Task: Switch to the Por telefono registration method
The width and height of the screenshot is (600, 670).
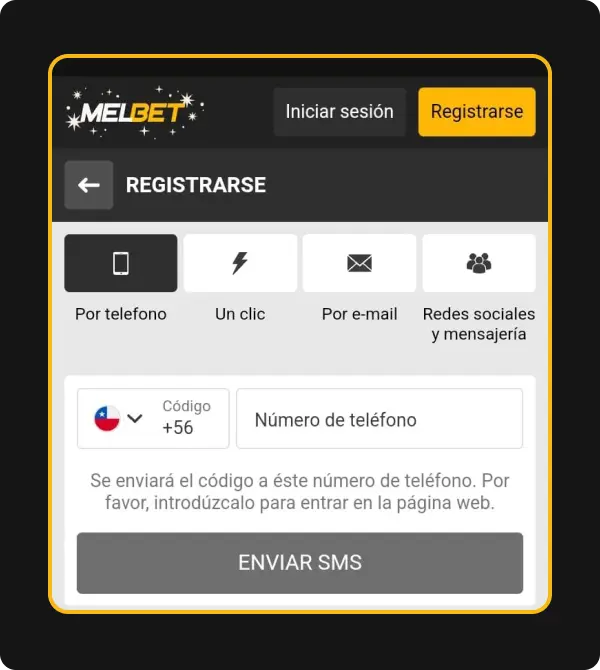Action: pyautogui.click(x=121, y=264)
